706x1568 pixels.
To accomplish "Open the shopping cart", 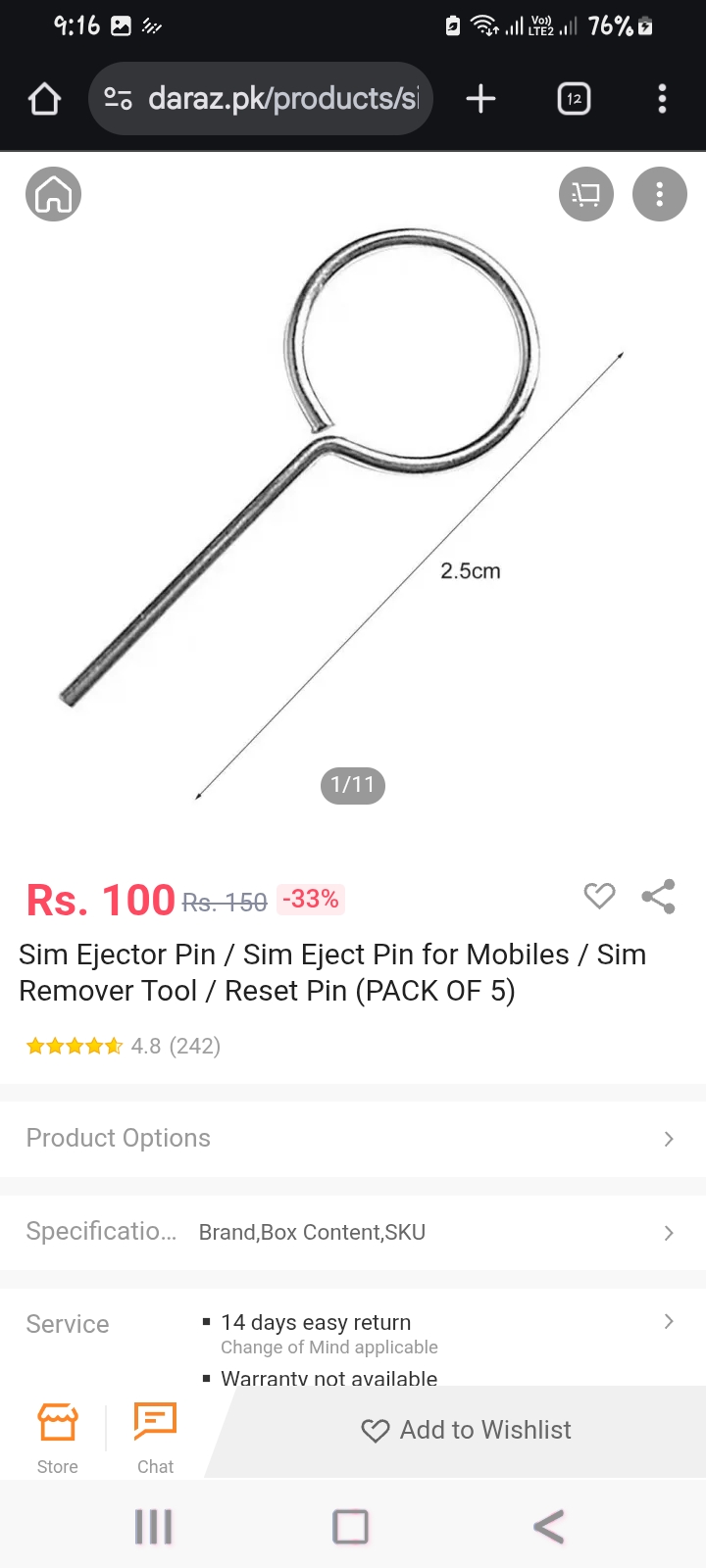I will tap(586, 194).
